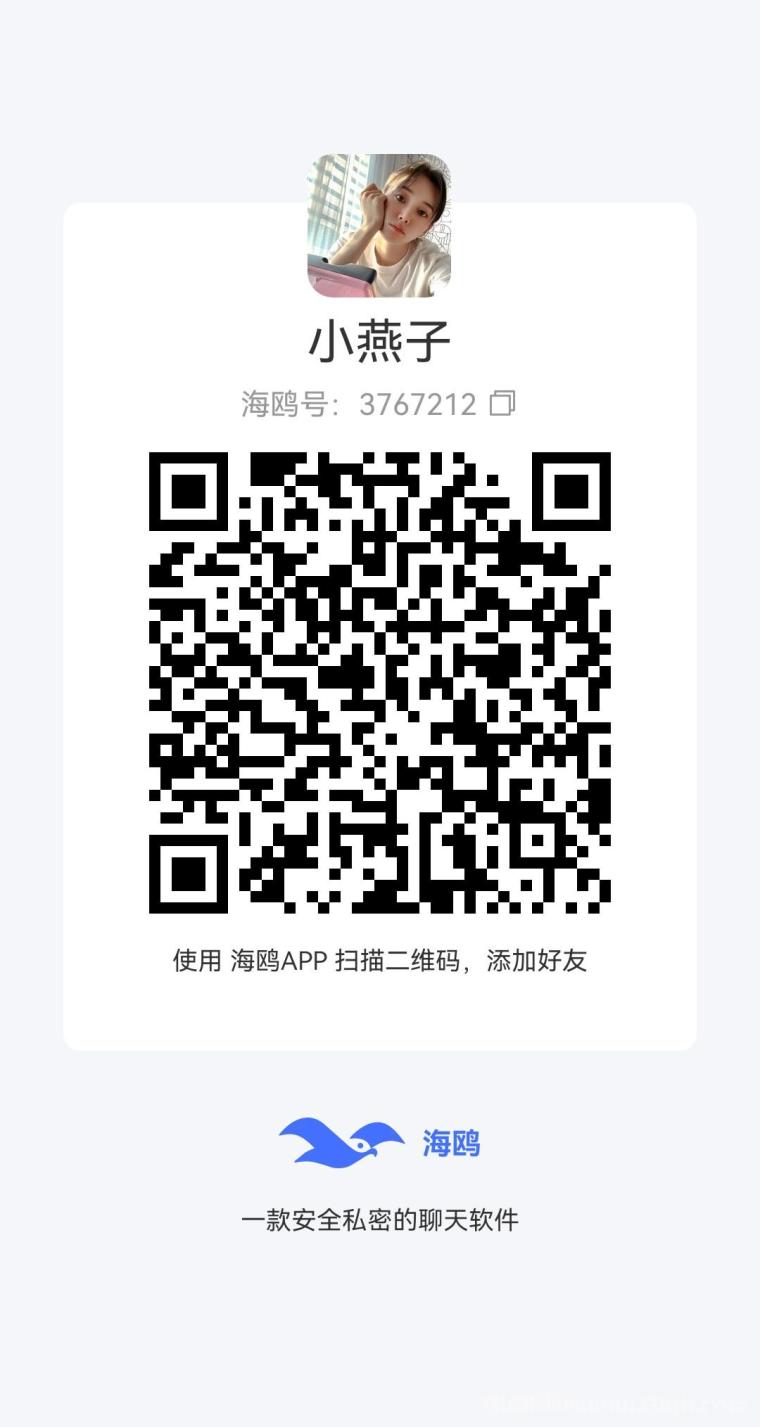
Task: Click the number 3767212
Action: click(419, 403)
